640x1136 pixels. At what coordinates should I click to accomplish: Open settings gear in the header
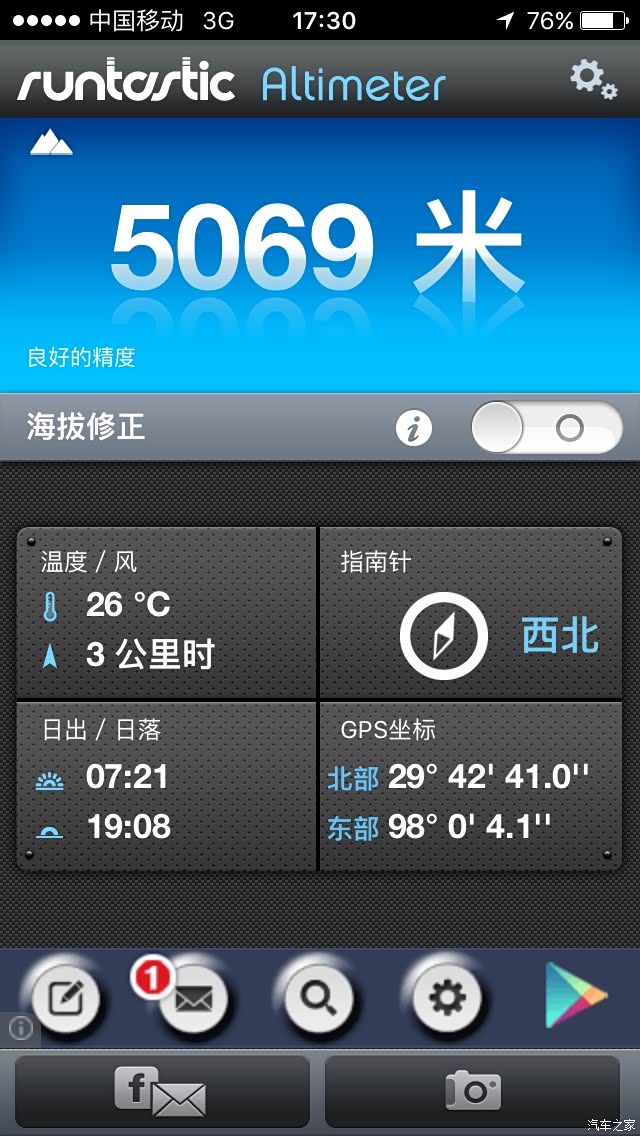pos(593,79)
